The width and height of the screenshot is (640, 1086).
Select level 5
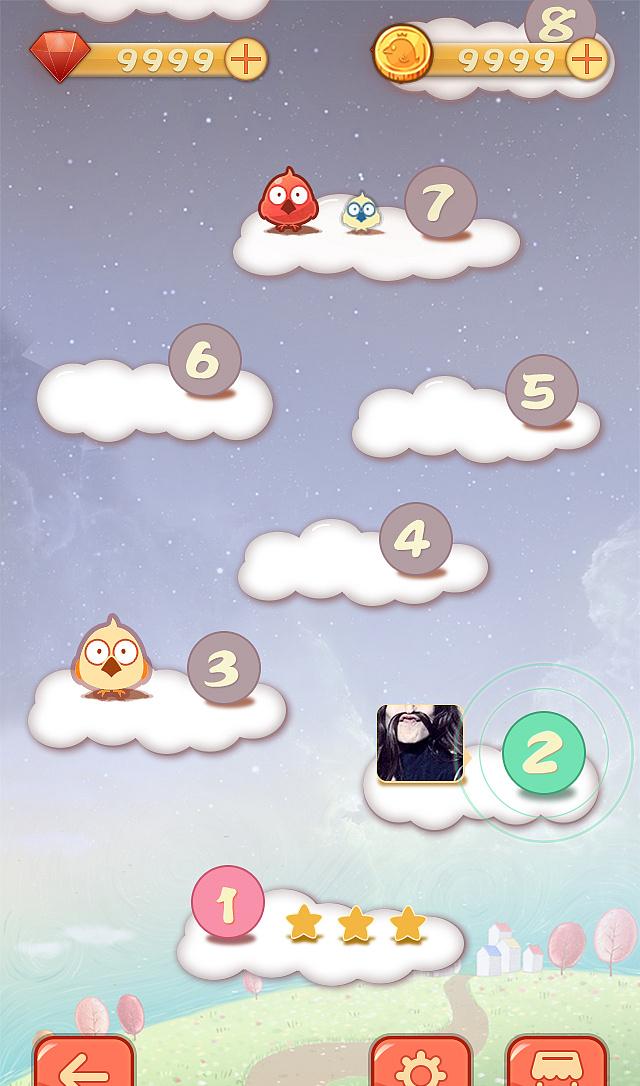click(541, 391)
